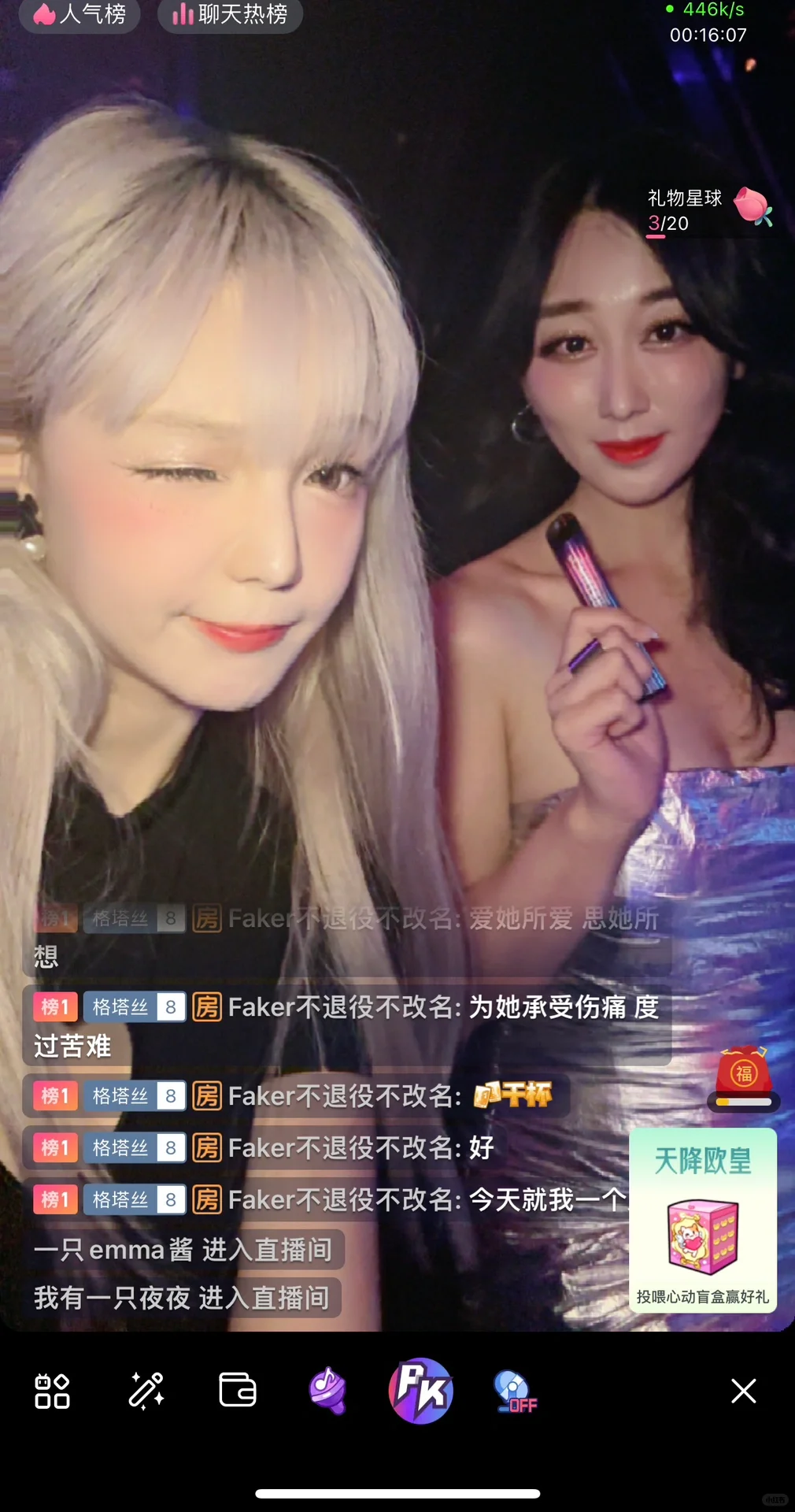Close the live stream with X
This screenshot has width=795, height=1512.
[x=743, y=1391]
